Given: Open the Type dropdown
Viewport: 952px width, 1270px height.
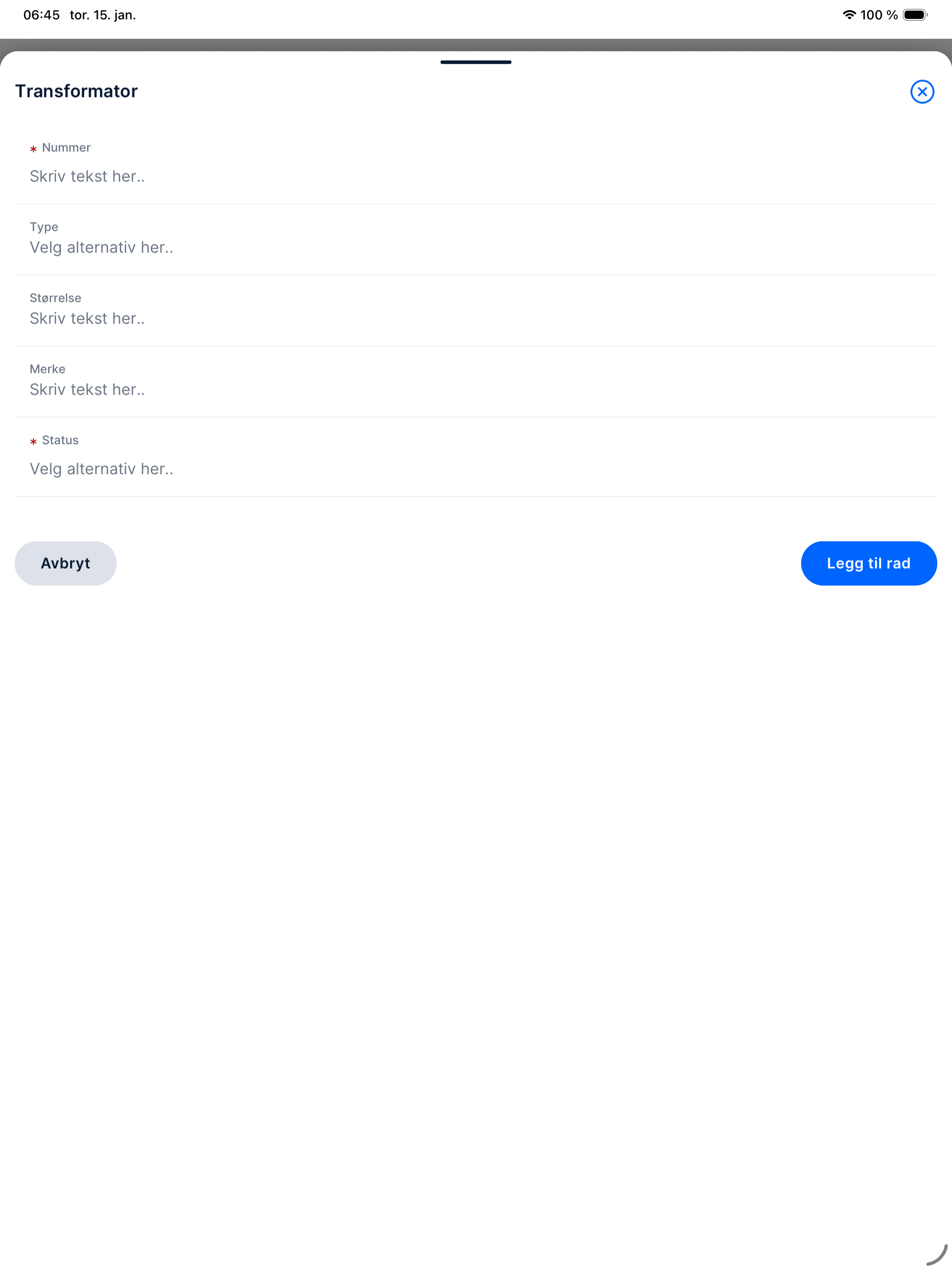Looking at the screenshot, I should pos(230,247).
